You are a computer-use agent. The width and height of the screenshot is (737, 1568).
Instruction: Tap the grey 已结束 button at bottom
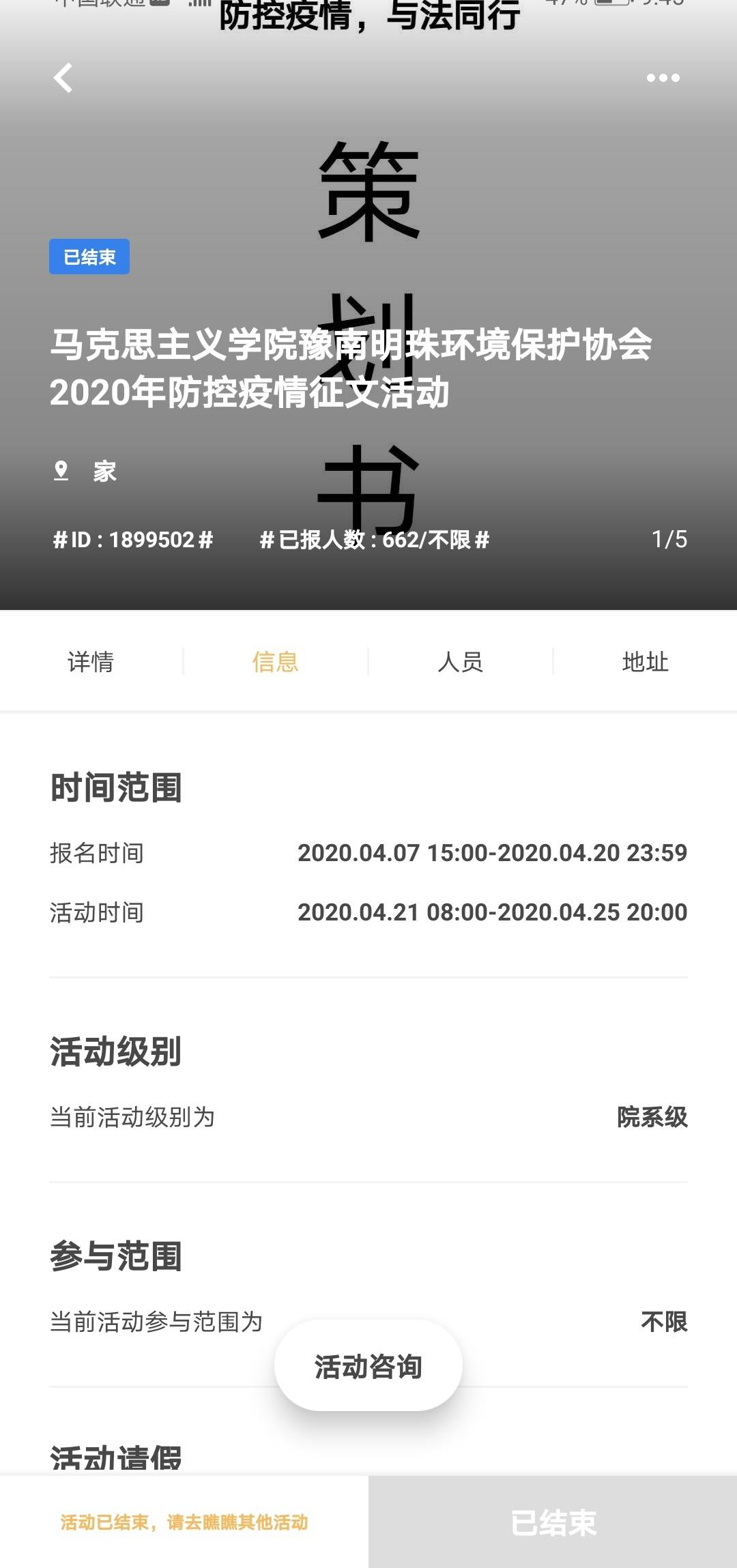553,1522
